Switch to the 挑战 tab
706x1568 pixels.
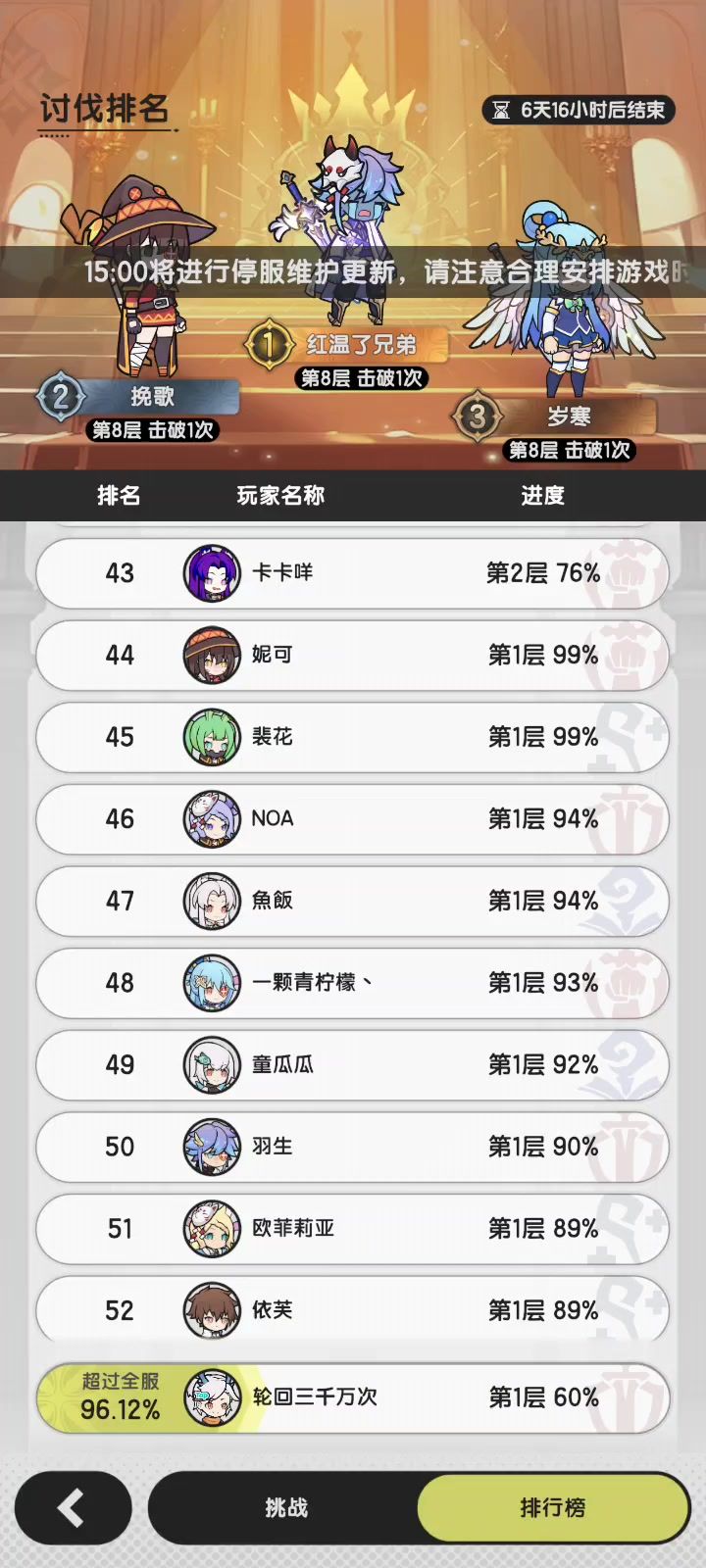[x=285, y=1508]
